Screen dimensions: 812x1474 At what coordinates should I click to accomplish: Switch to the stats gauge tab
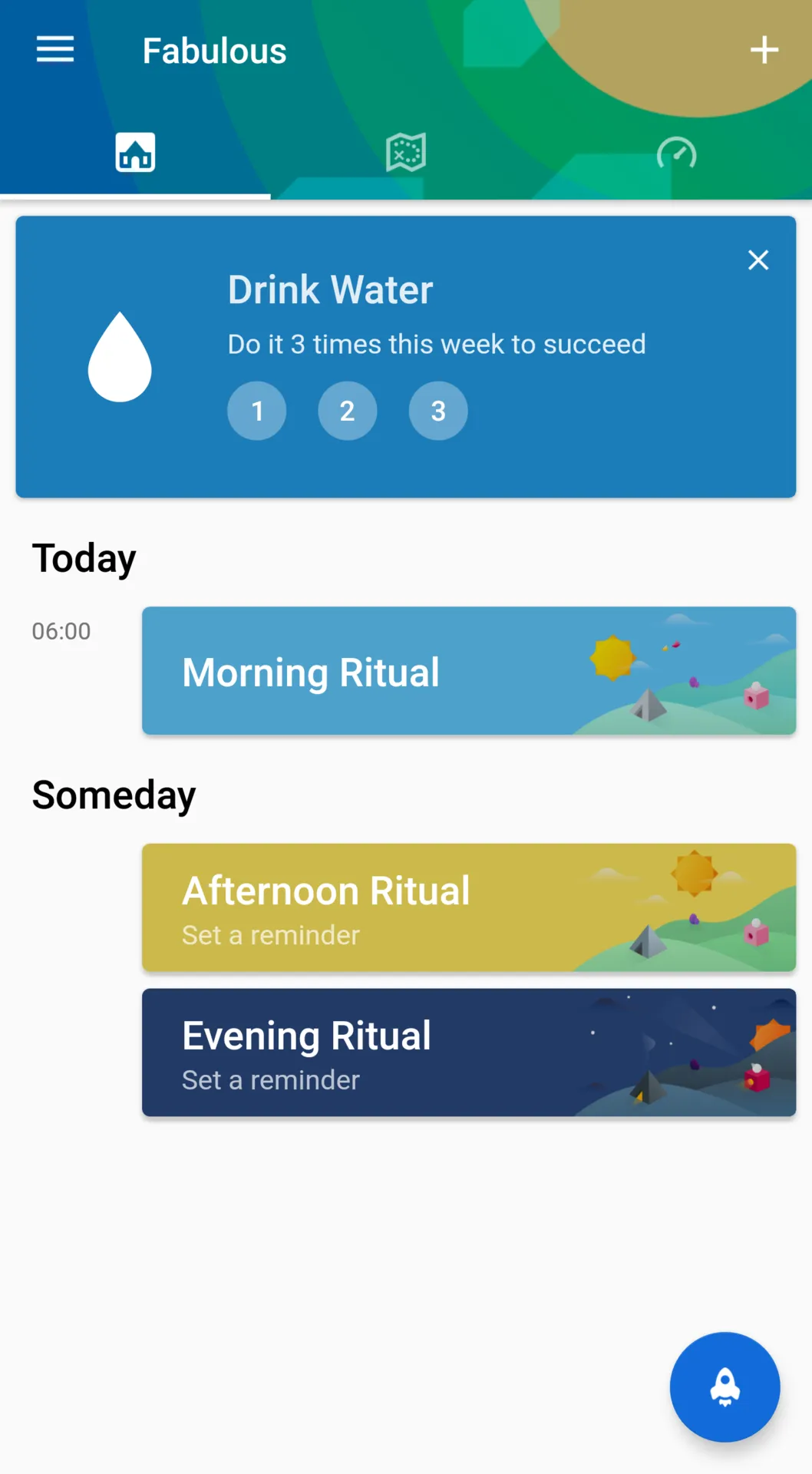tap(676, 153)
